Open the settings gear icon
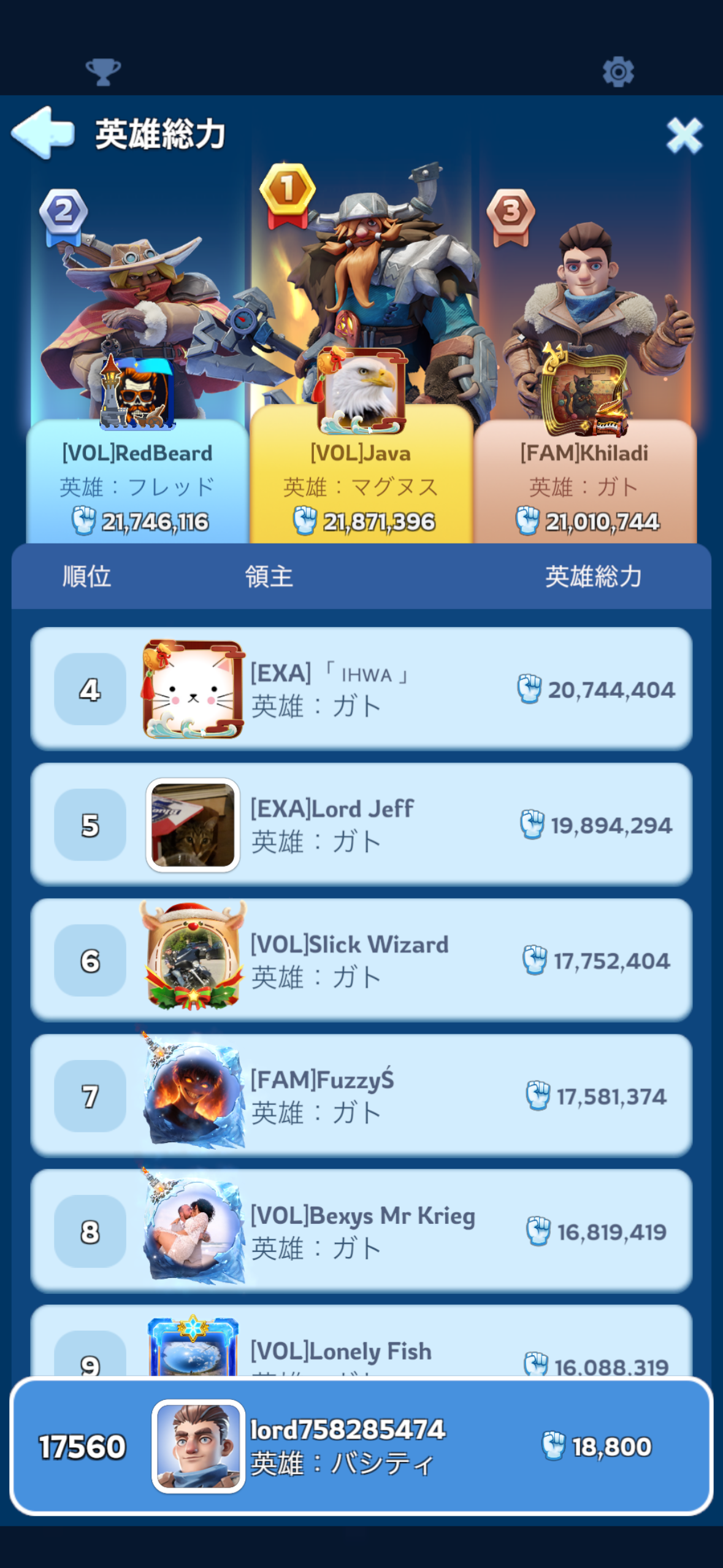 point(618,72)
